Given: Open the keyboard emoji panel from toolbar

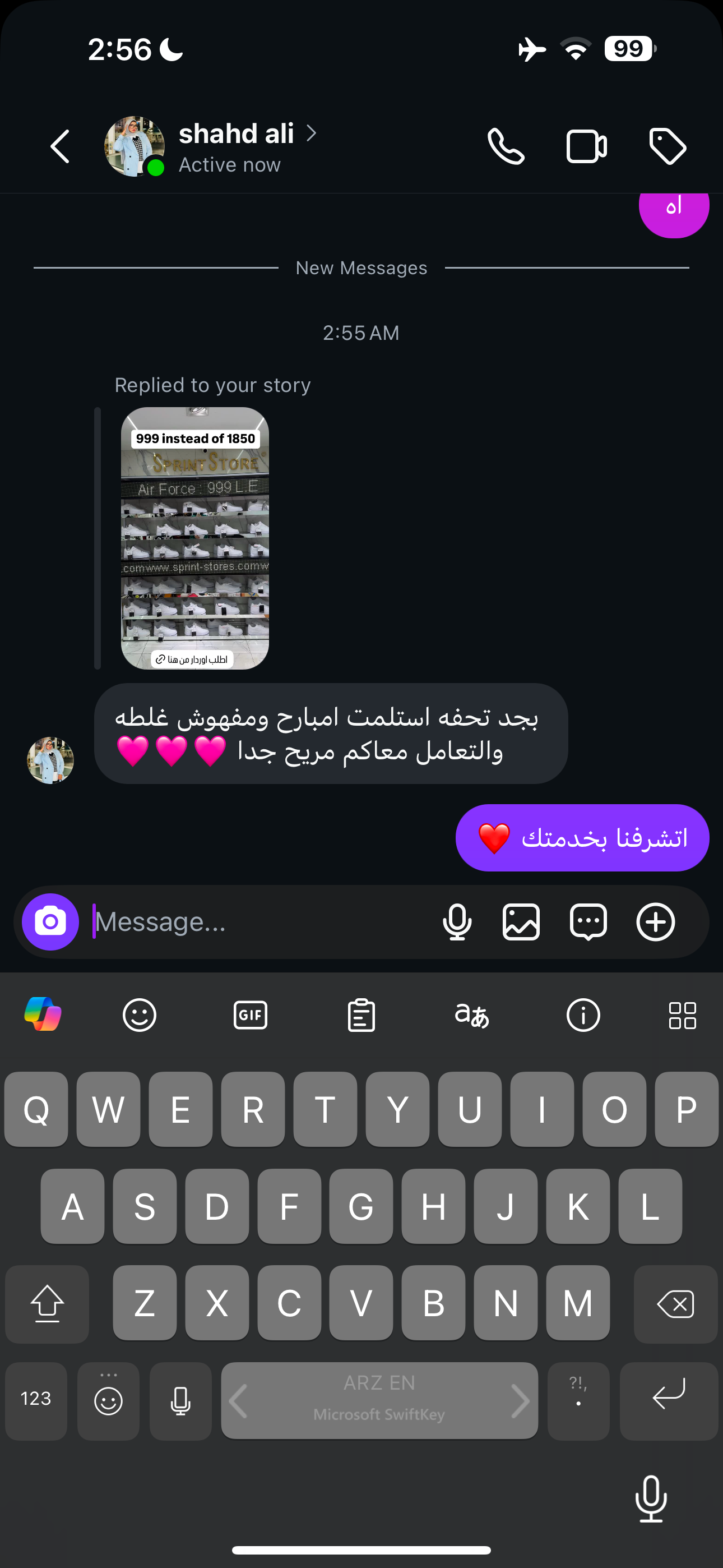Looking at the screenshot, I should click(x=140, y=1014).
